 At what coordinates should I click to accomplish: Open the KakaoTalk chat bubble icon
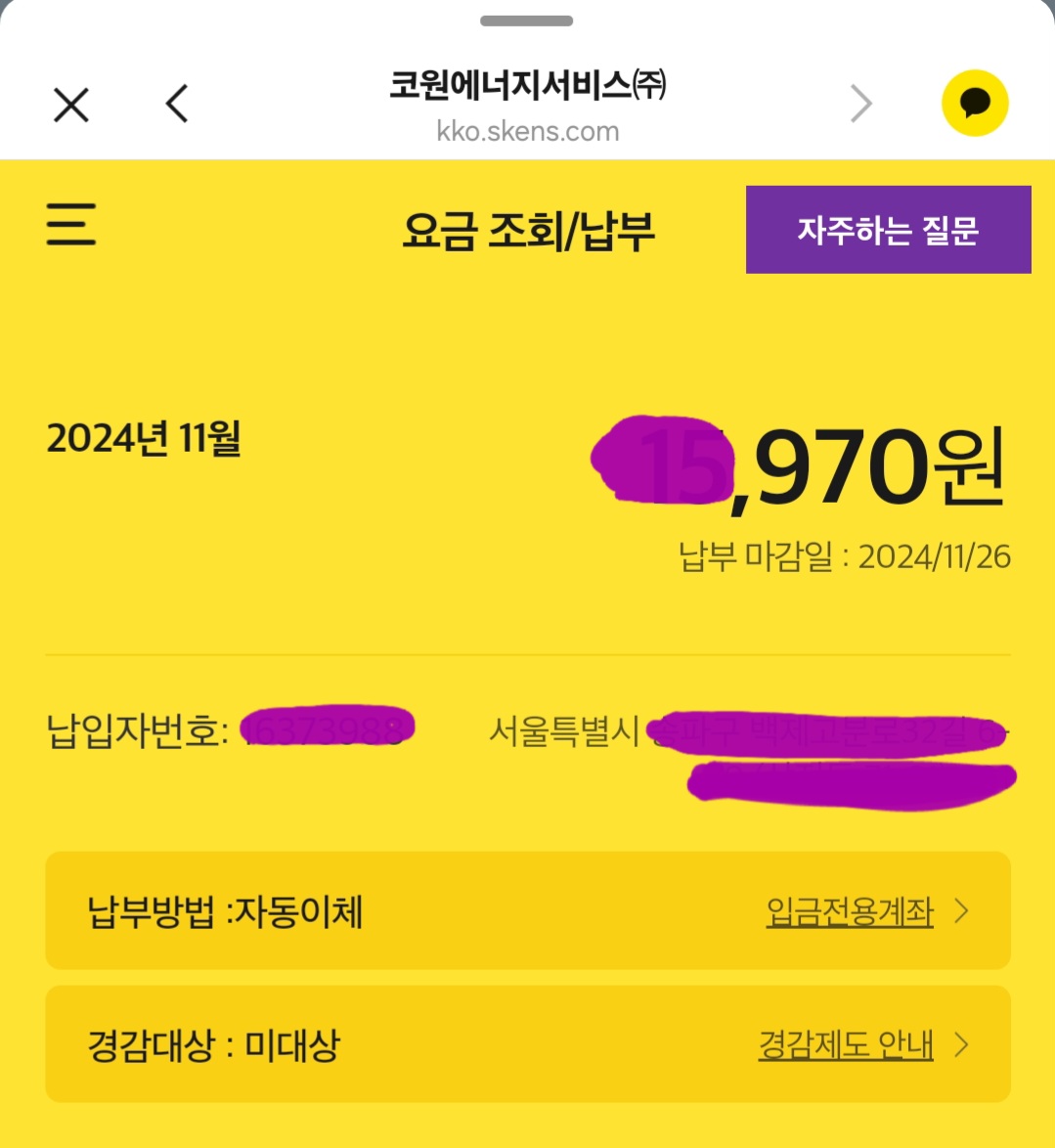coord(974,103)
